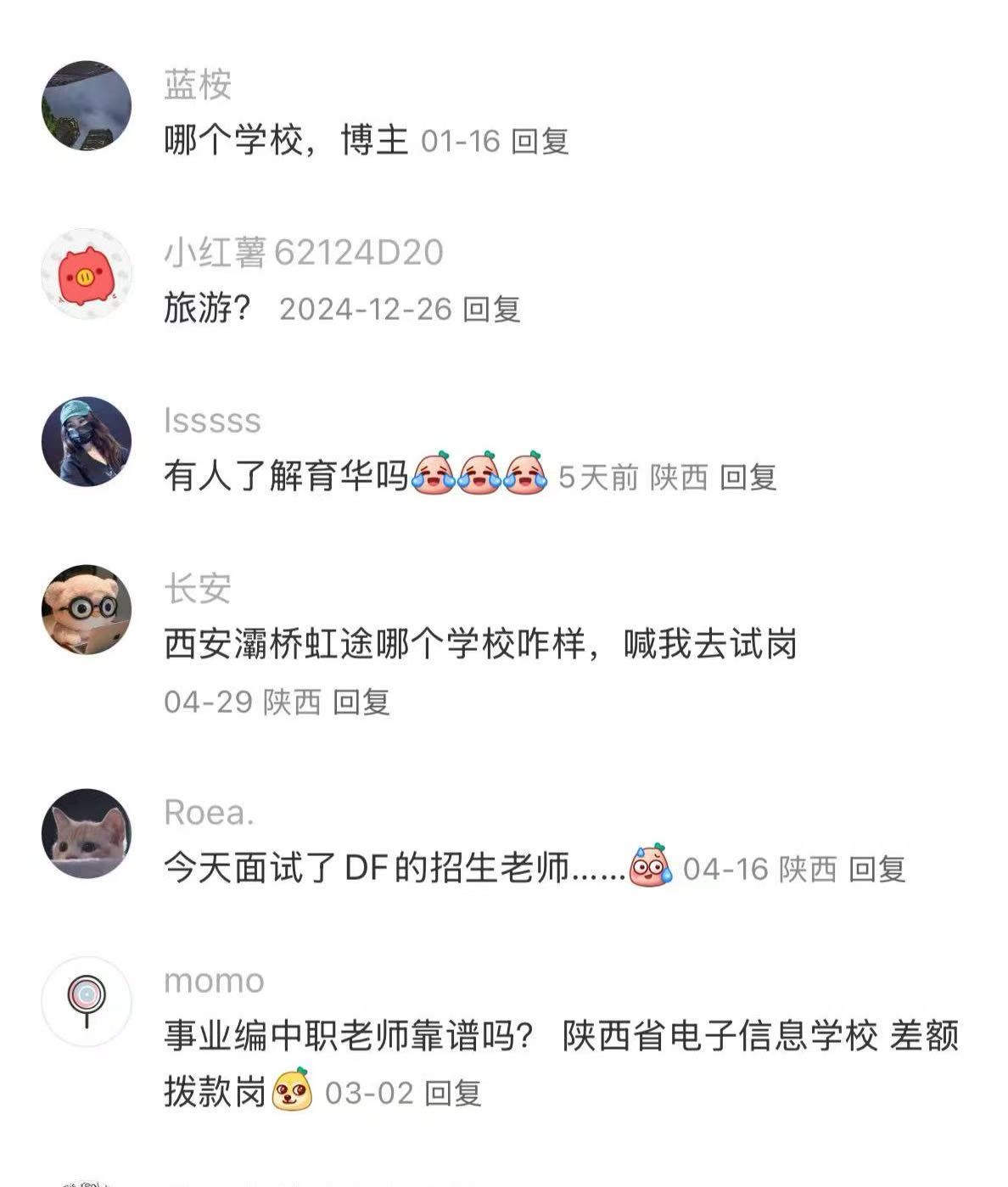Select the comment text about DF 招生老师
Image resolution: width=1008 pixels, height=1187 pixels.
click(x=373, y=868)
